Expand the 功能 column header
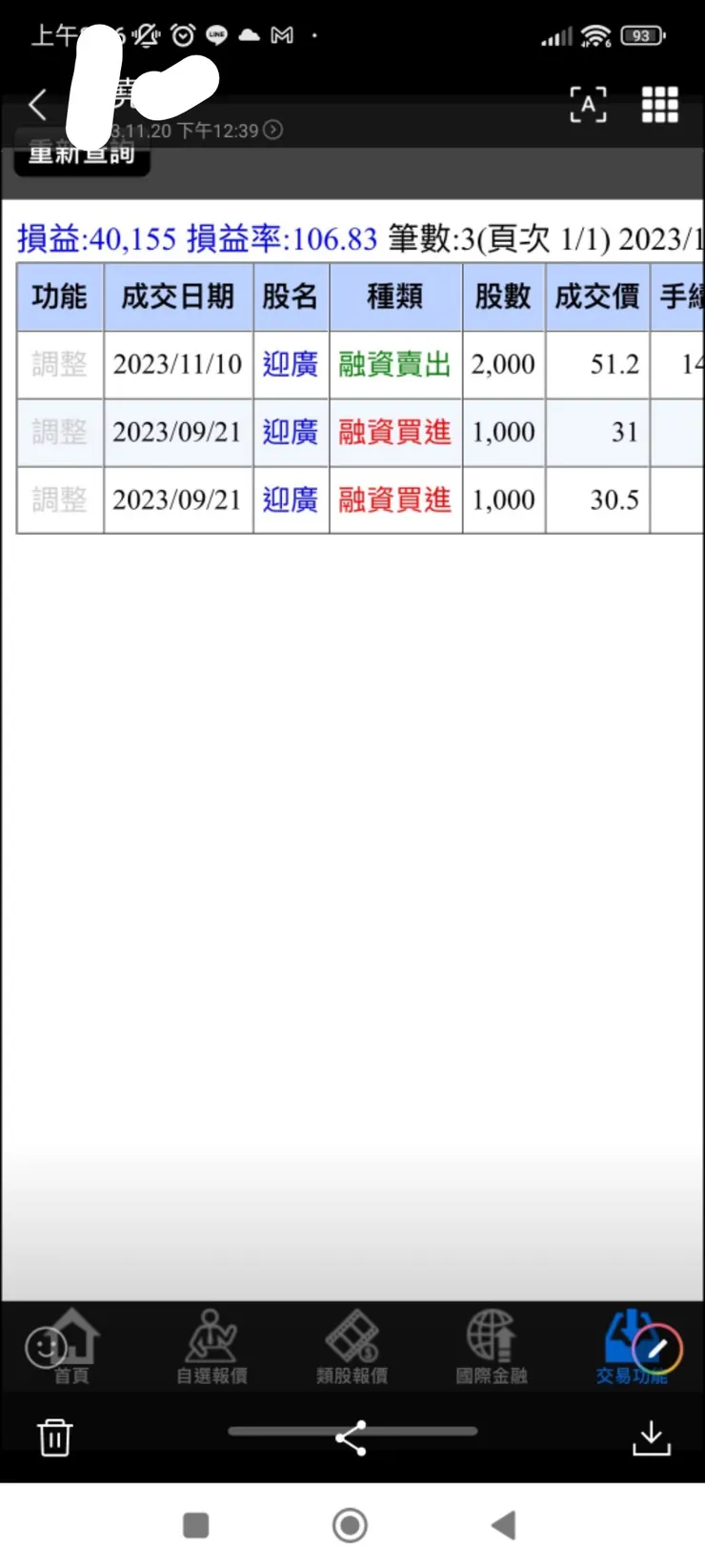705x1568 pixels. [59, 296]
